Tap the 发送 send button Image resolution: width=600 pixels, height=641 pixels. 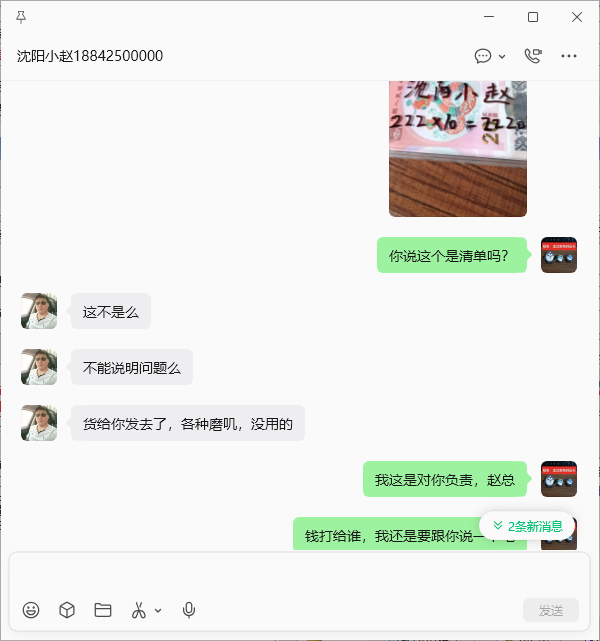[551, 610]
